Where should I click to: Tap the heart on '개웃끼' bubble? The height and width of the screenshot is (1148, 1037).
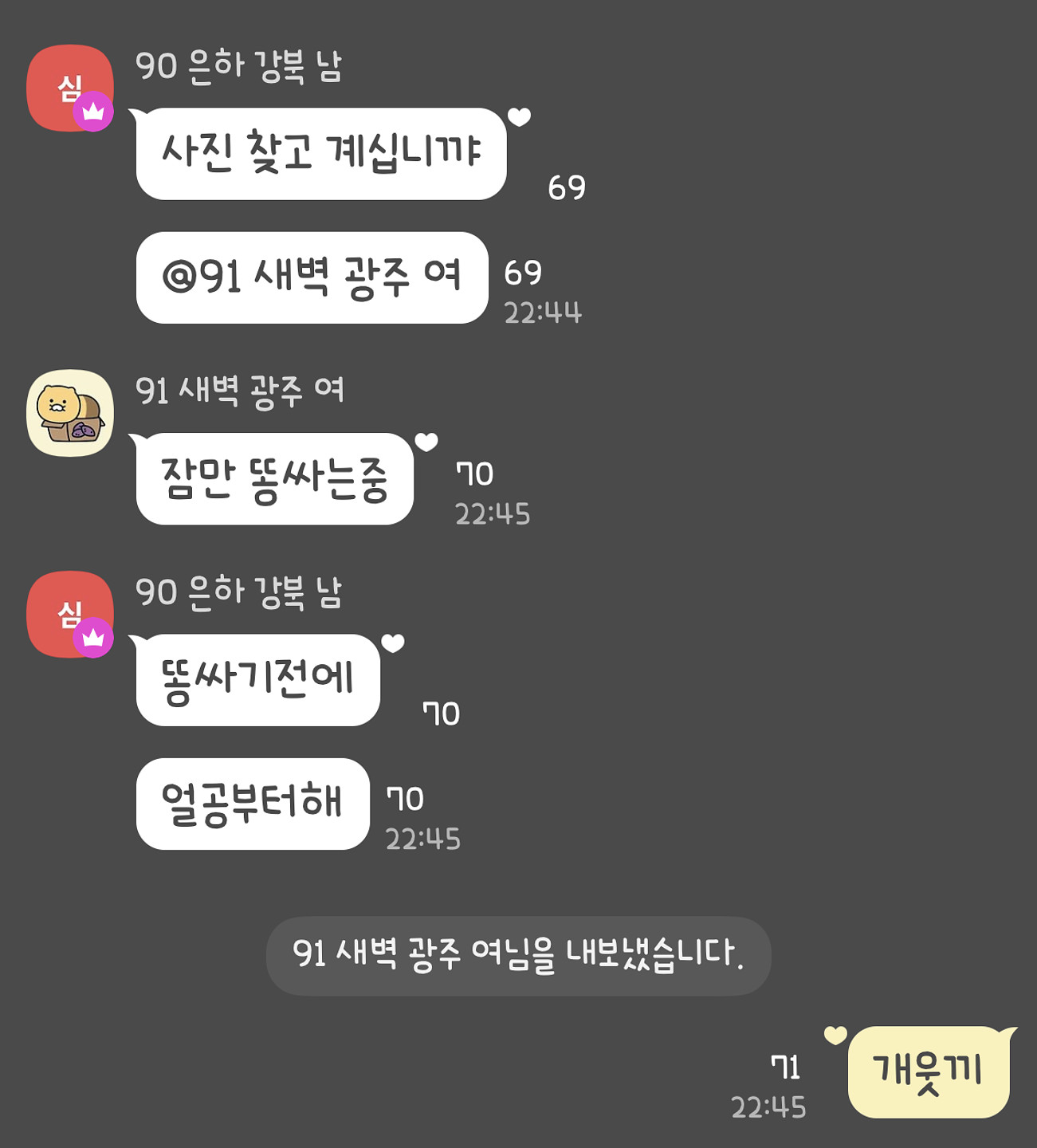(835, 1035)
